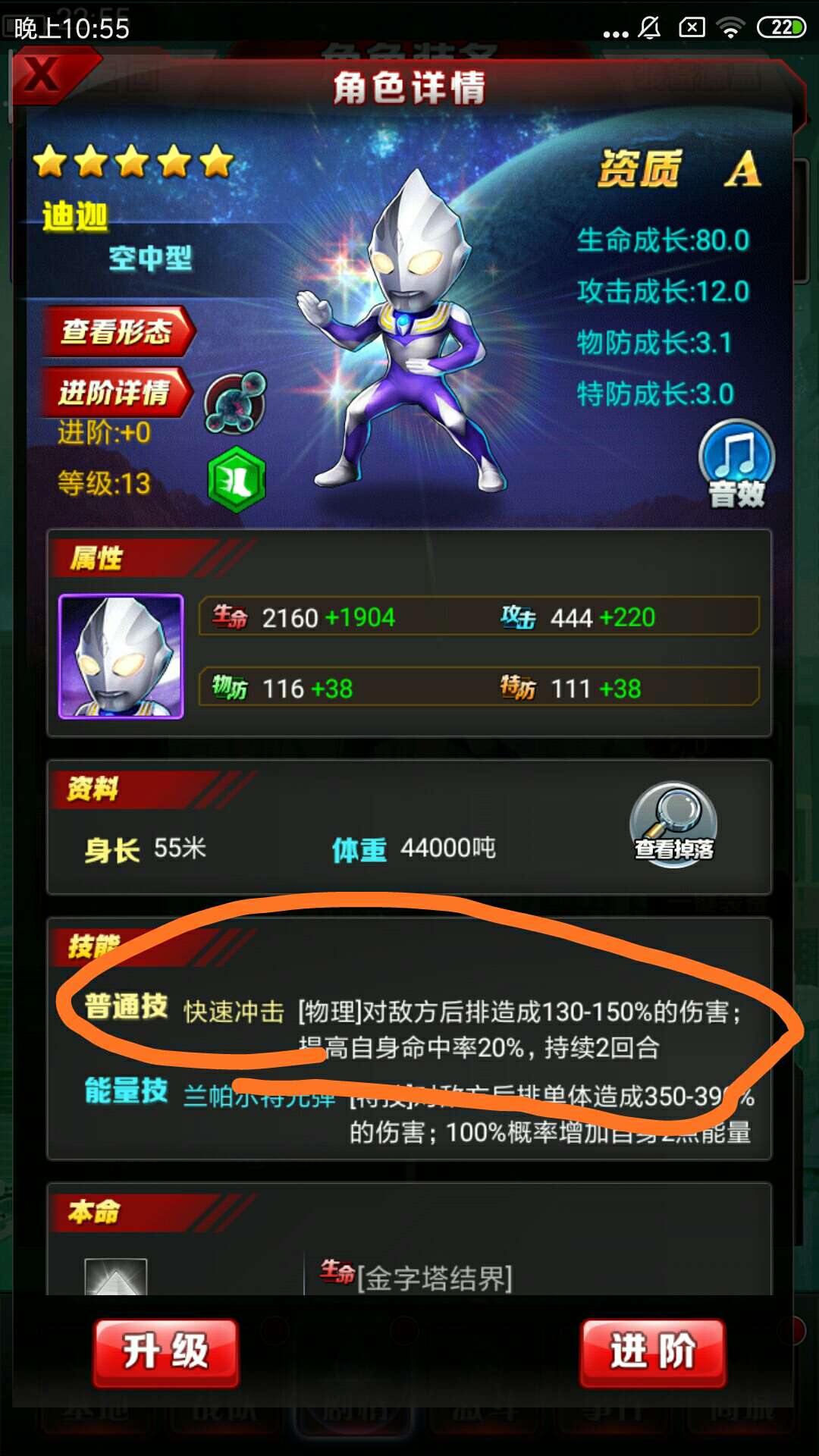Tap the 迪迦 avatar in 属性 section
The height and width of the screenshot is (1456, 819).
[121, 657]
